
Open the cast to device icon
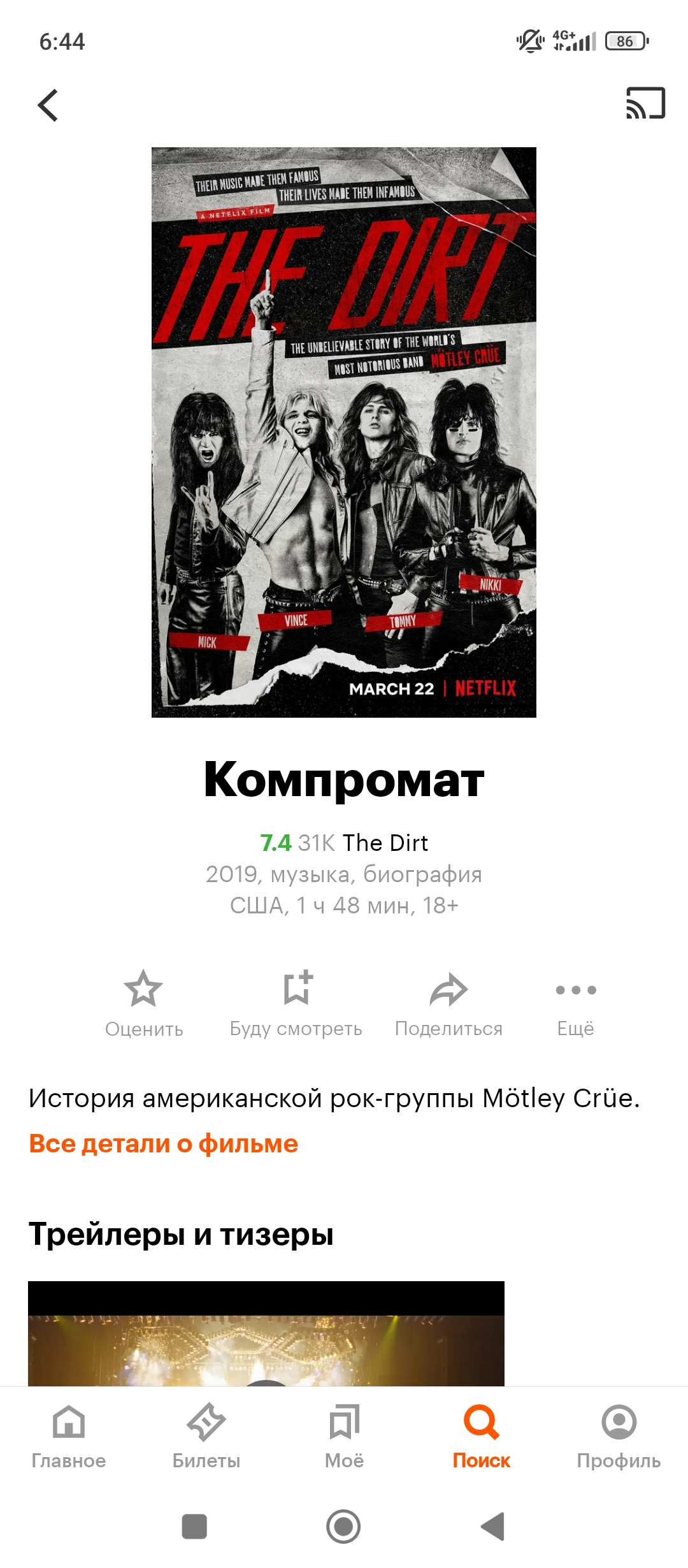(x=645, y=103)
